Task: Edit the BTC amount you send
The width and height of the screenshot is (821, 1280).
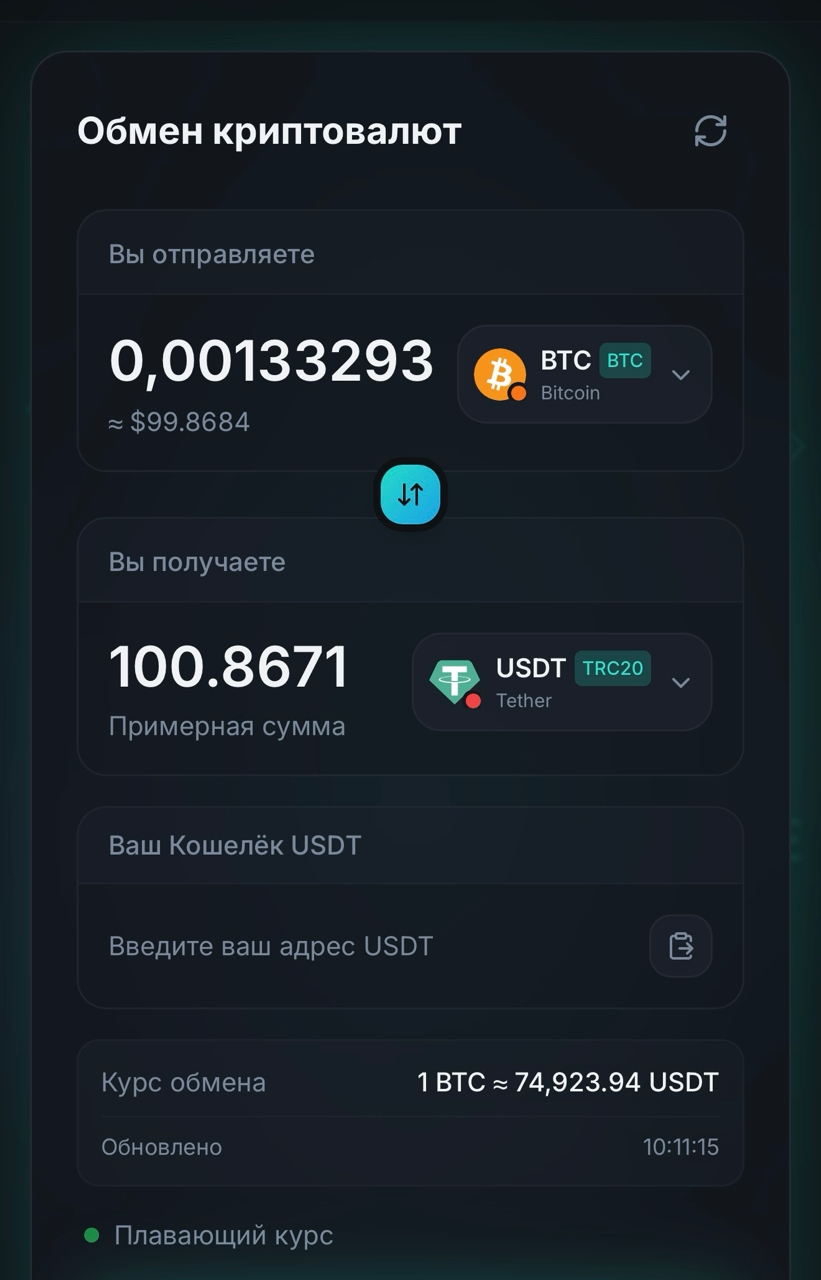Action: (271, 361)
